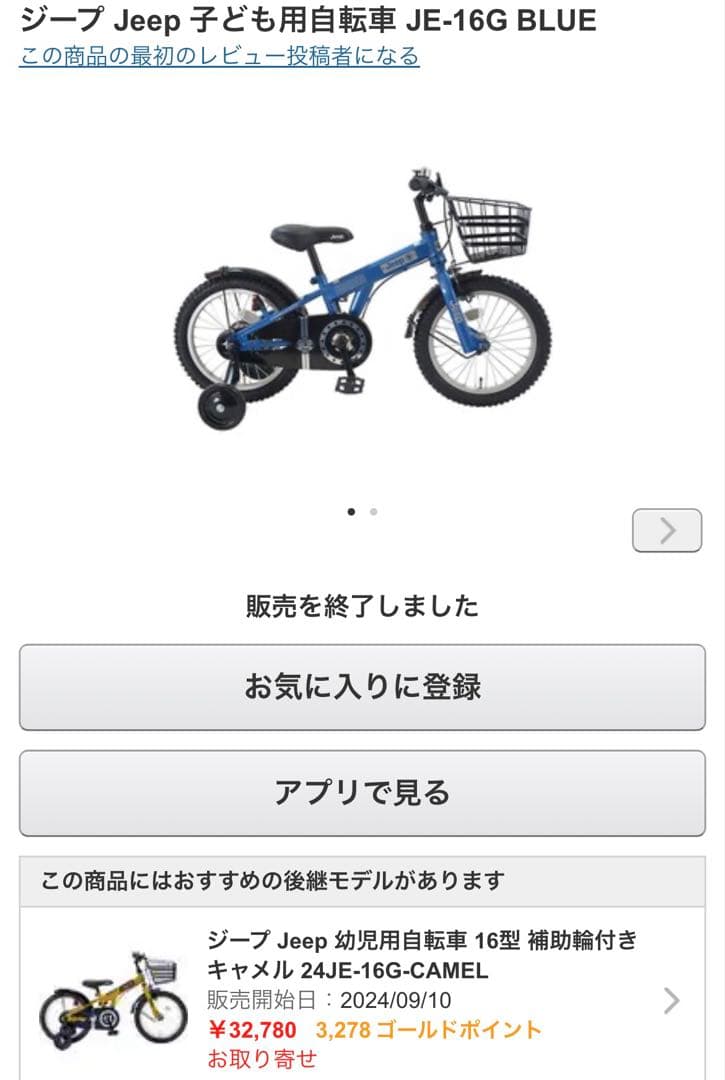Screen dimensions: 725x1080
Task: Select the second carousel dot indicator
Action: click(x=373, y=512)
